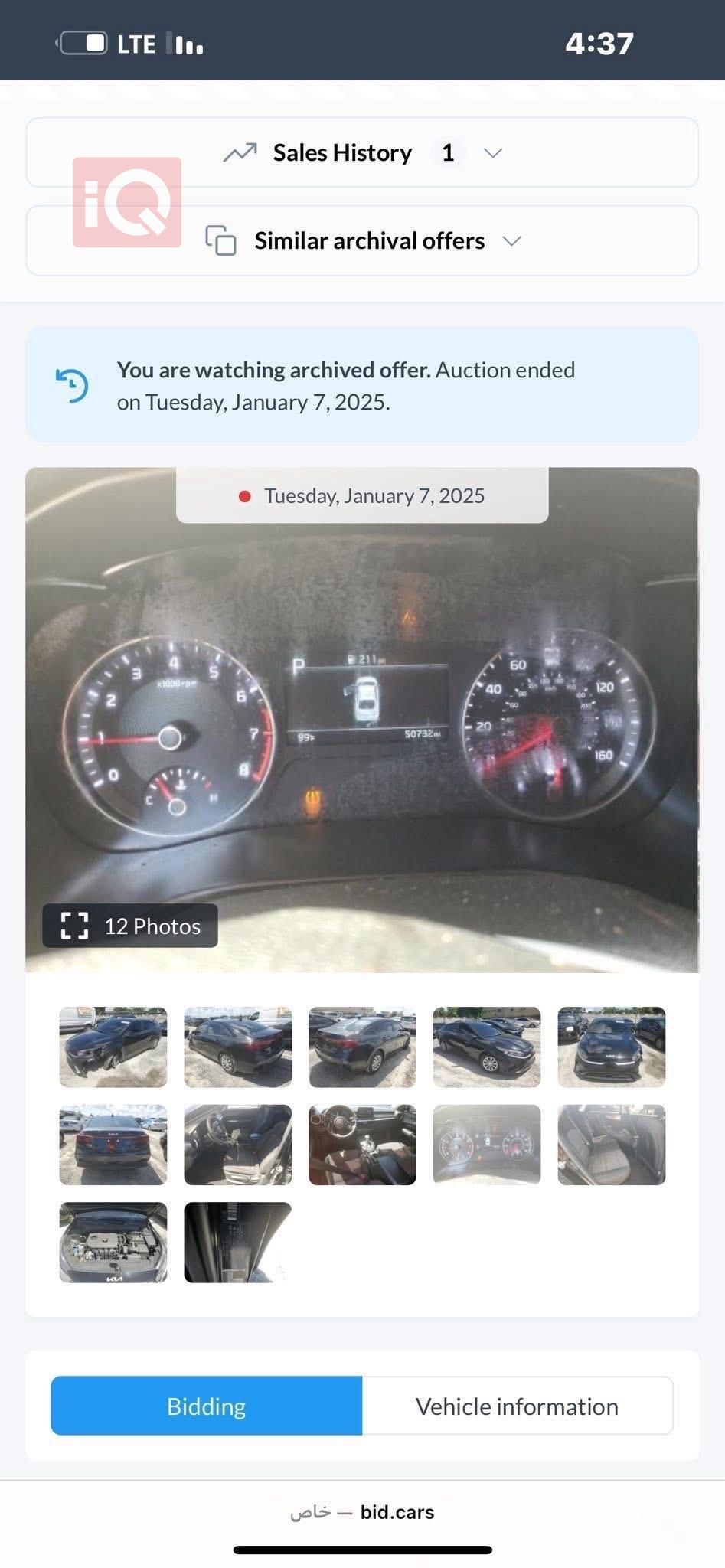725x1568 pixels.
Task: Tap the bid.cars address bar
Action: pos(362,1512)
